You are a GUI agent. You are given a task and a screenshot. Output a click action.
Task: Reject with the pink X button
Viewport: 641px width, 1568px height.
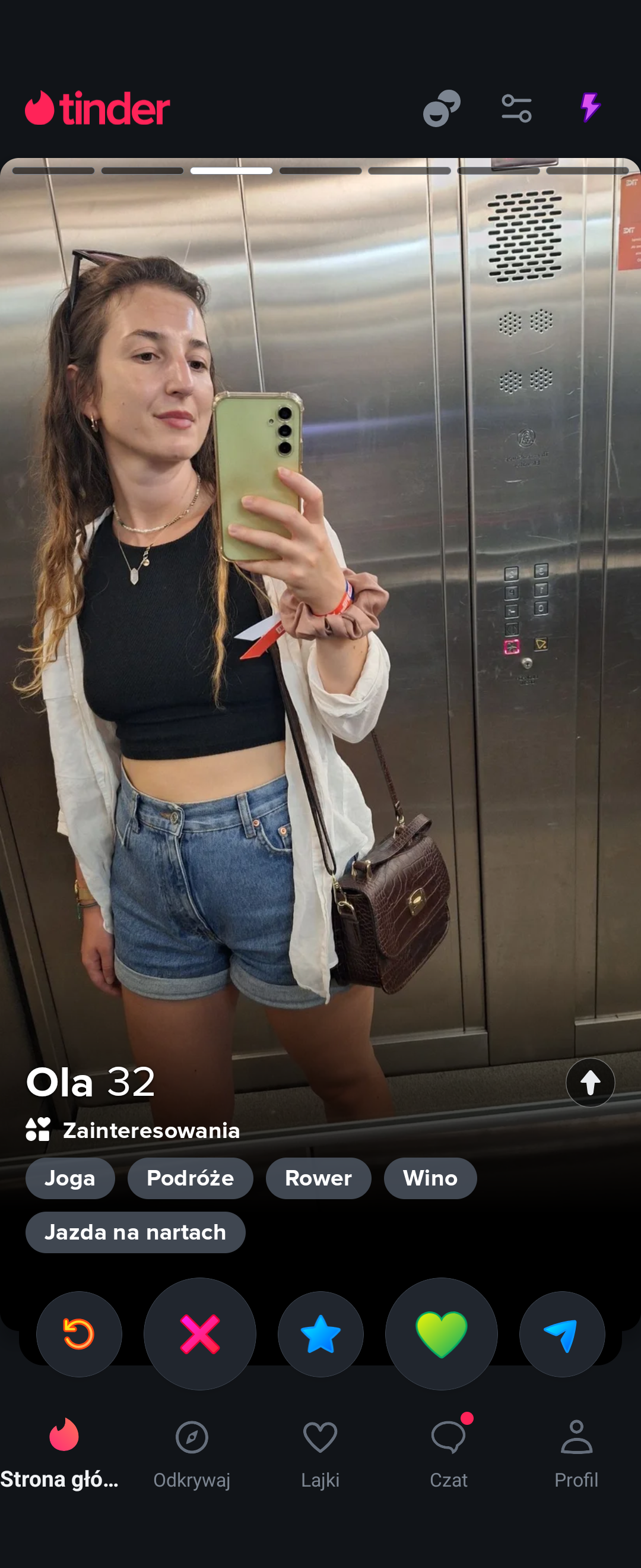coord(199,1333)
